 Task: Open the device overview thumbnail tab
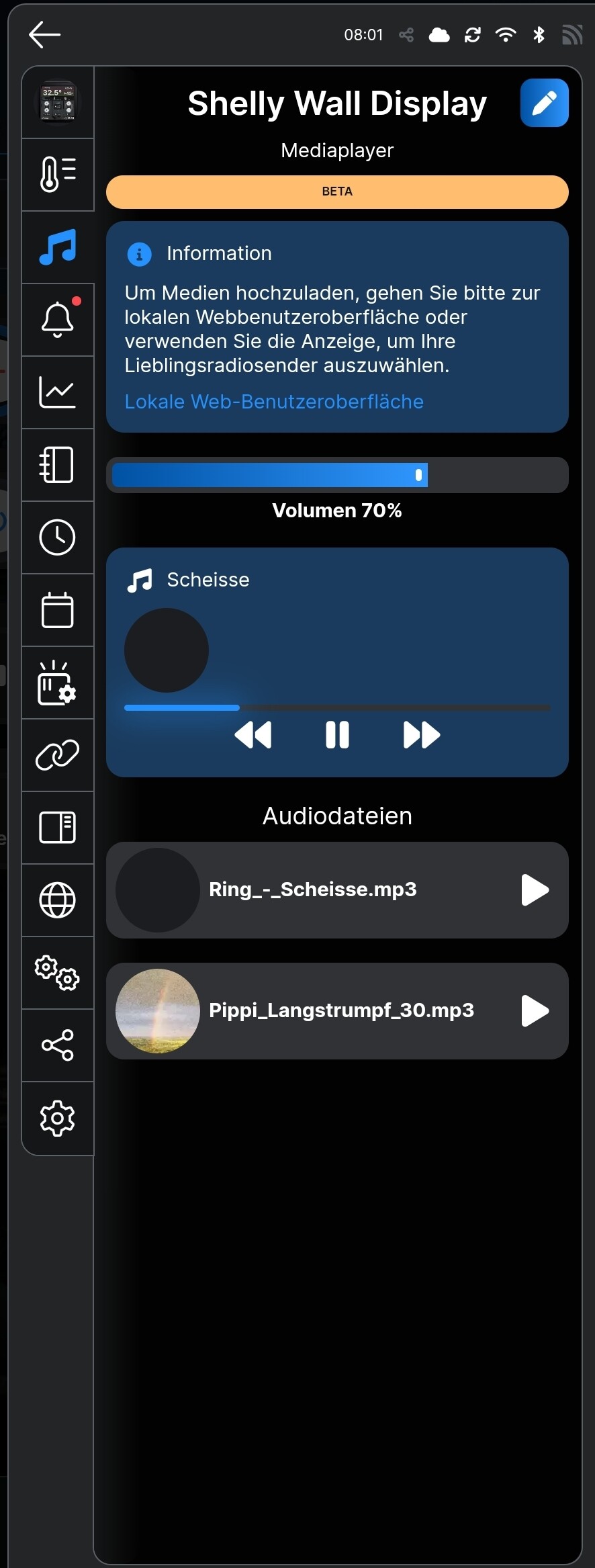(58, 103)
